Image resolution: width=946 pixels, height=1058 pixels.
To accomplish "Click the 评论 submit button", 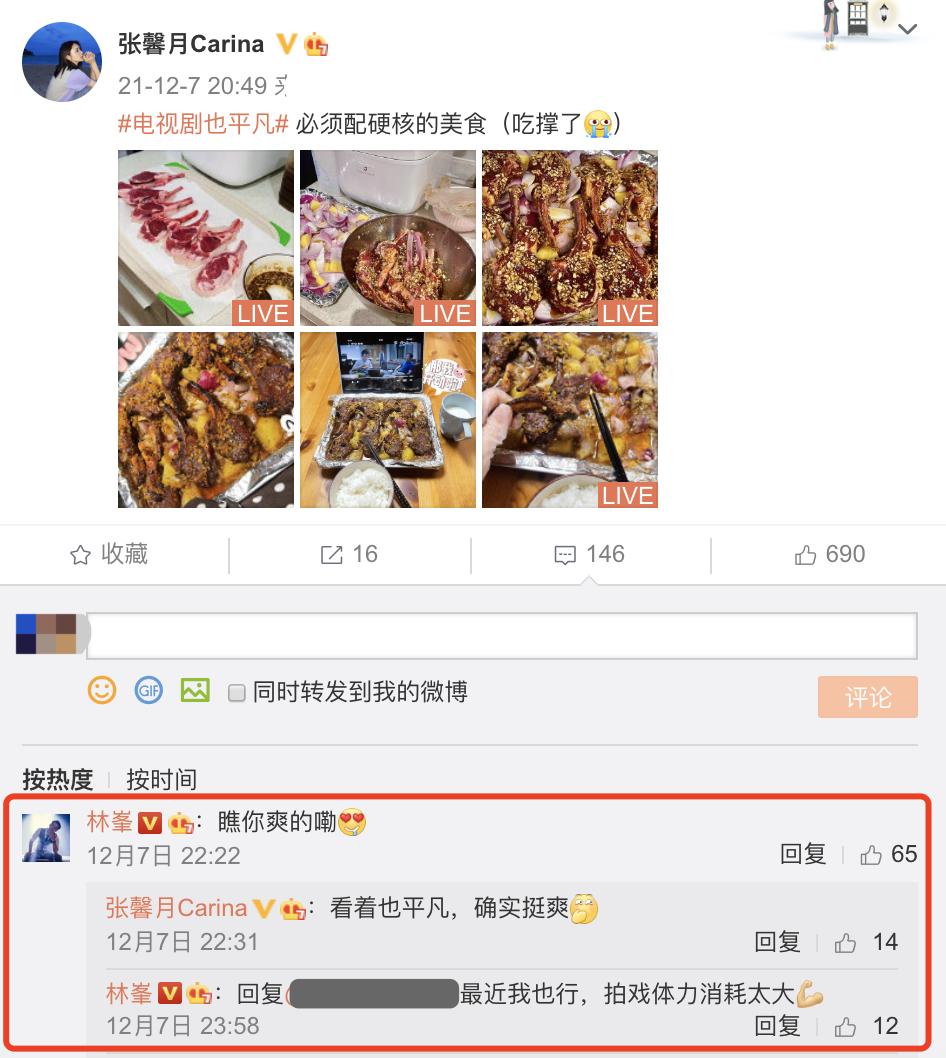I will pyautogui.click(x=867, y=697).
